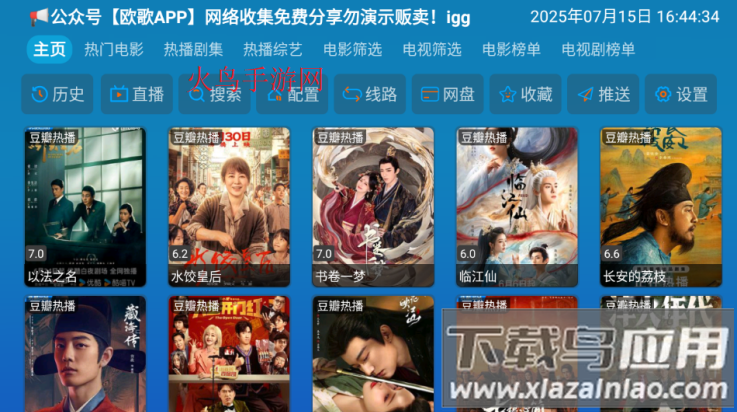This screenshot has height=412, width=737.
Task: Open the 直播 live button
Action: click(x=136, y=95)
